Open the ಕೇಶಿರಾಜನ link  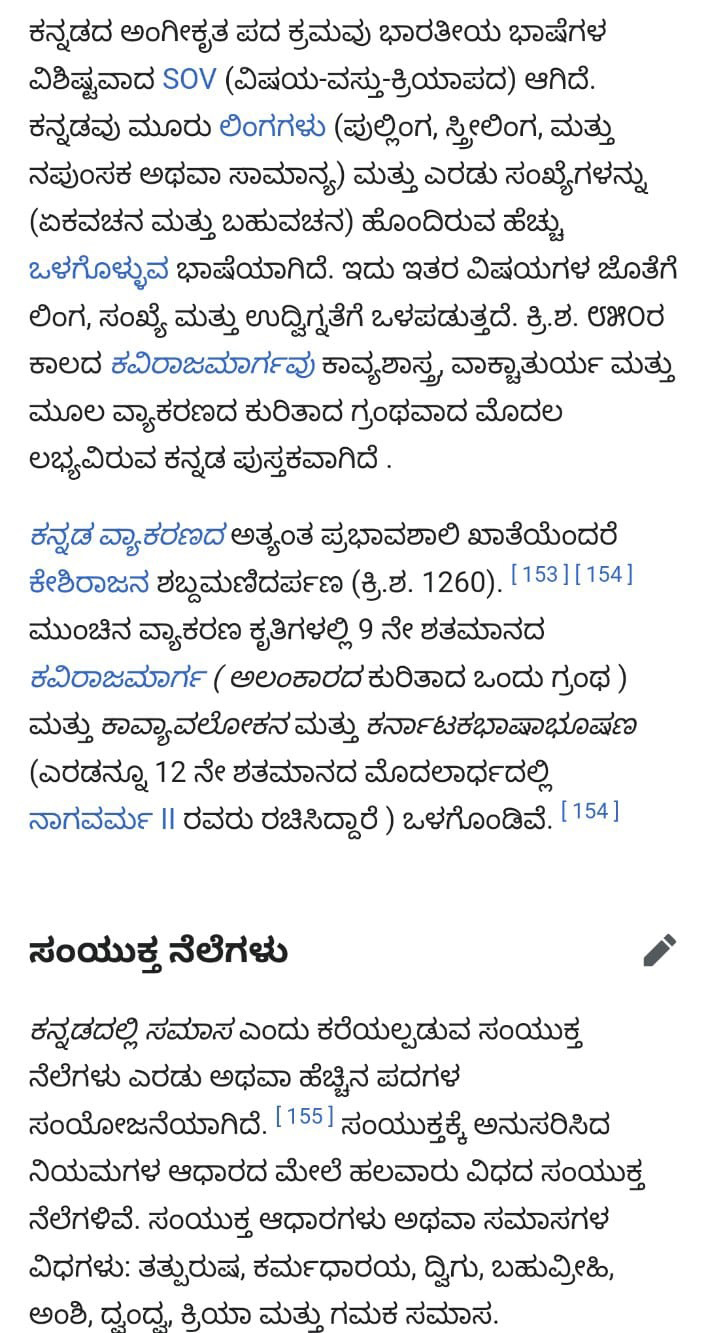coord(89,582)
